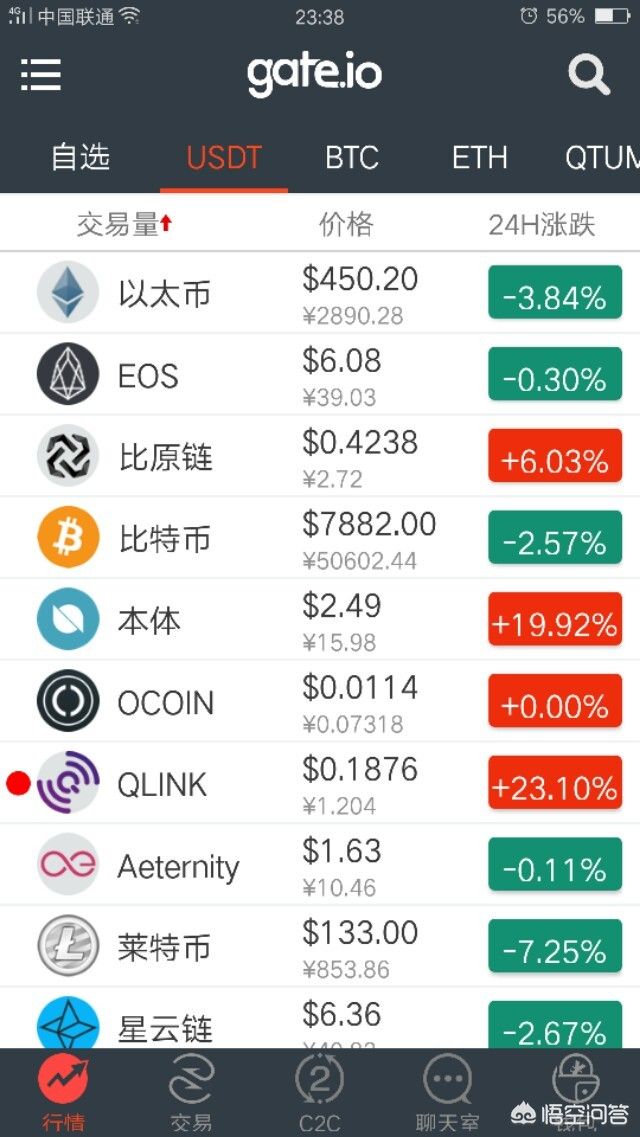
Task: Open the Aeternity market row
Action: coord(320,865)
